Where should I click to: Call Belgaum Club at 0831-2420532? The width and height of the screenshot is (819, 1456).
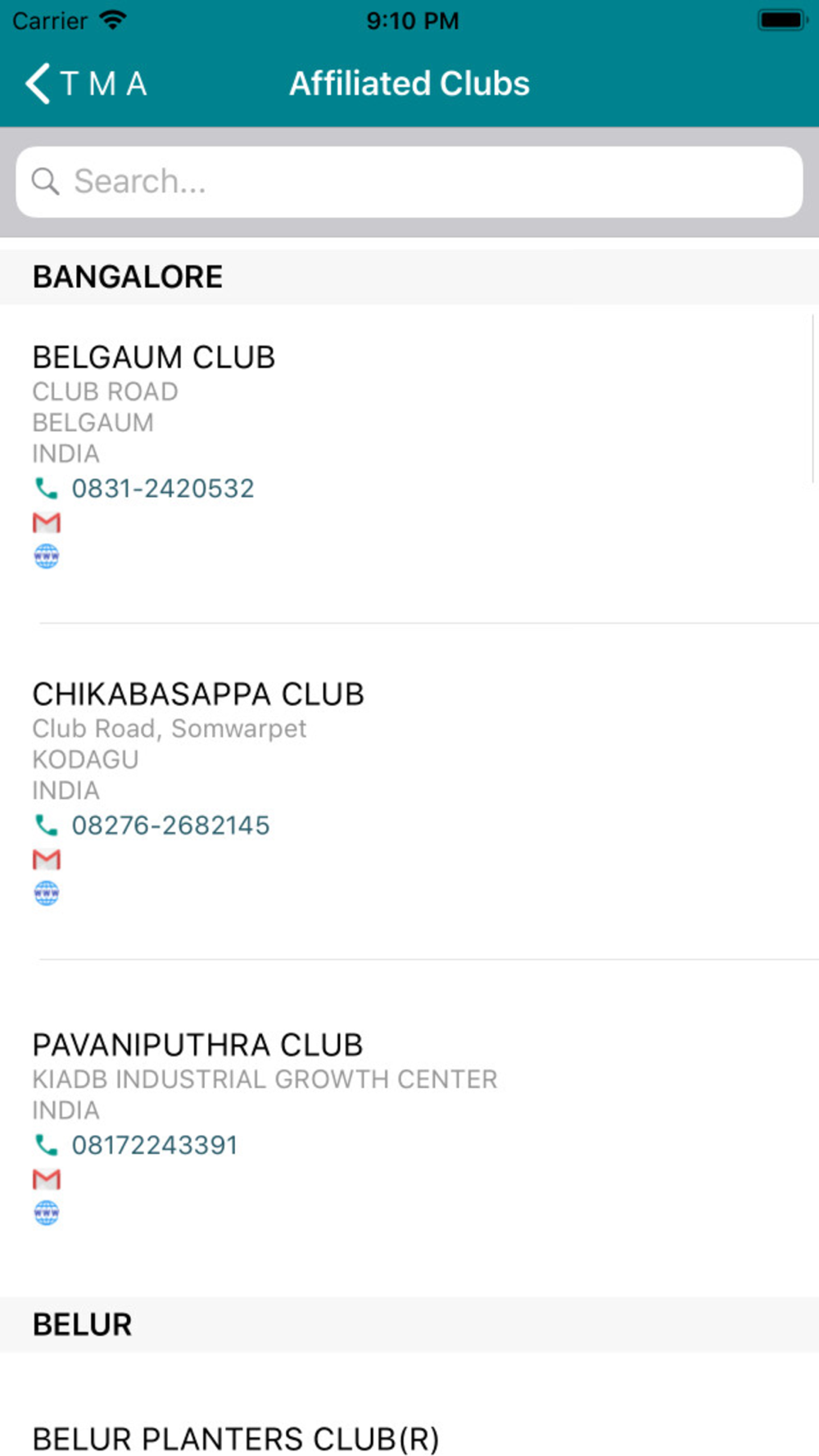pyautogui.click(x=162, y=489)
